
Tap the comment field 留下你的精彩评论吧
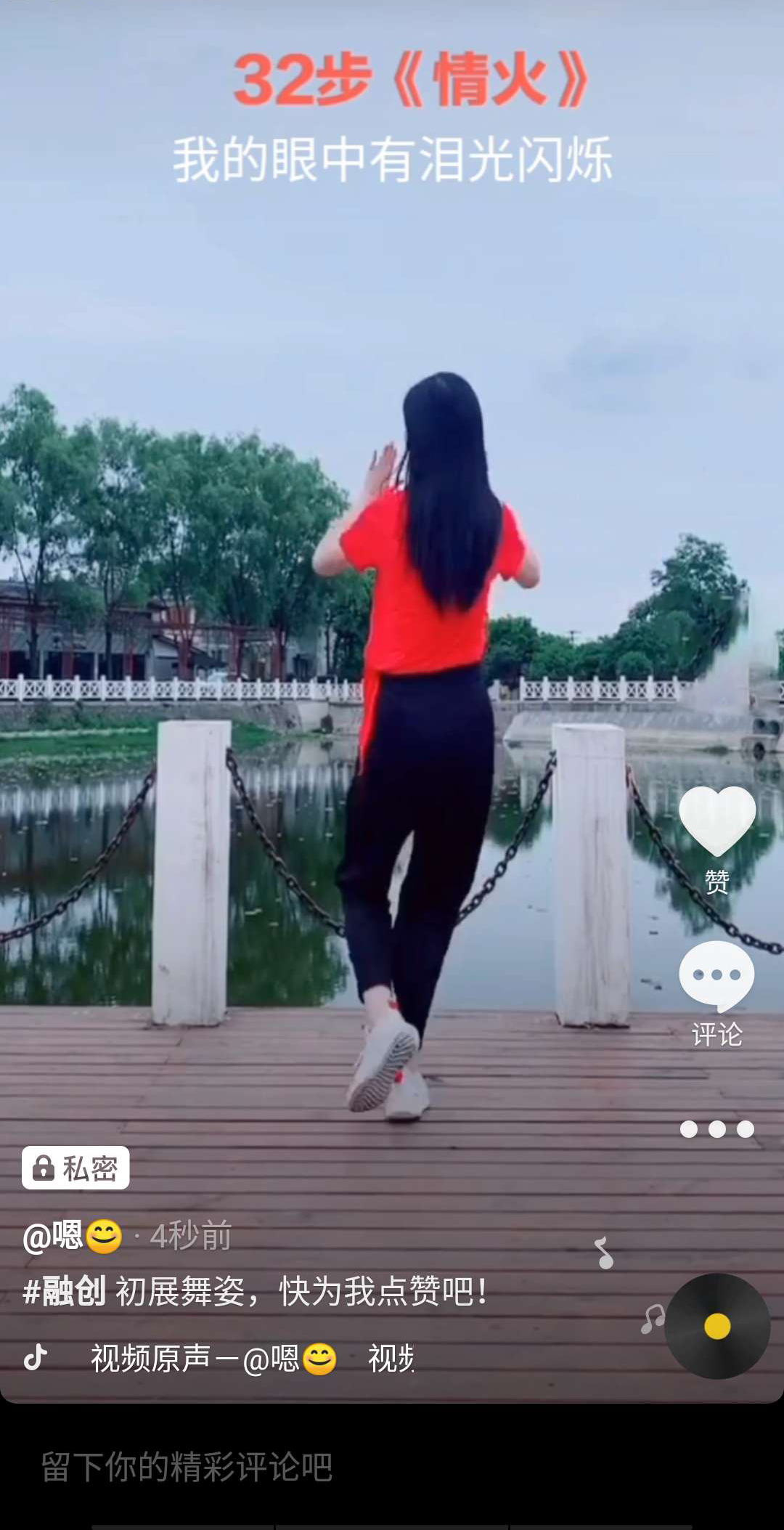tap(392, 1467)
